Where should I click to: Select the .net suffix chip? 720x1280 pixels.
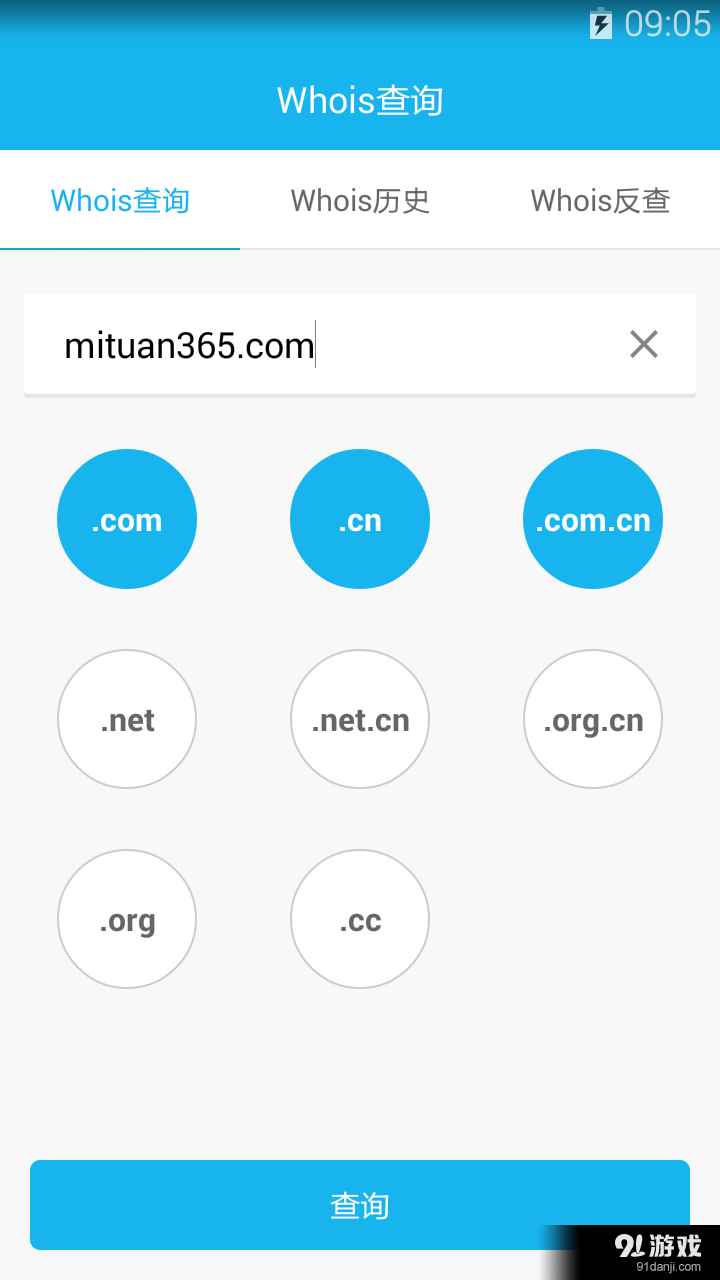click(x=127, y=719)
